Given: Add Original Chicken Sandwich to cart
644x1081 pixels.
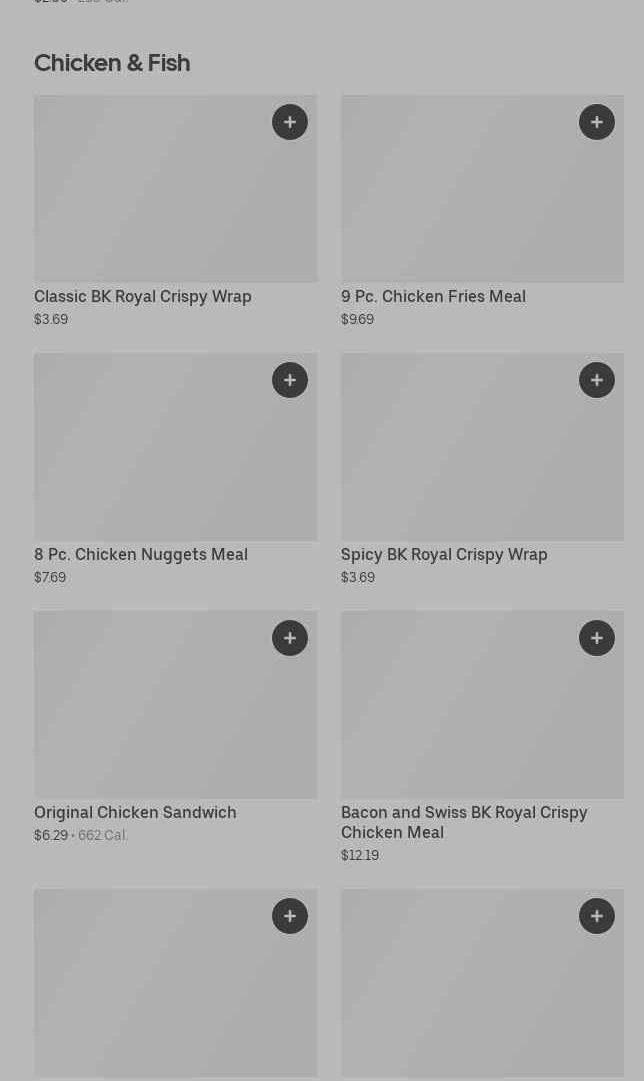Looking at the screenshot, I should (290, 638).
